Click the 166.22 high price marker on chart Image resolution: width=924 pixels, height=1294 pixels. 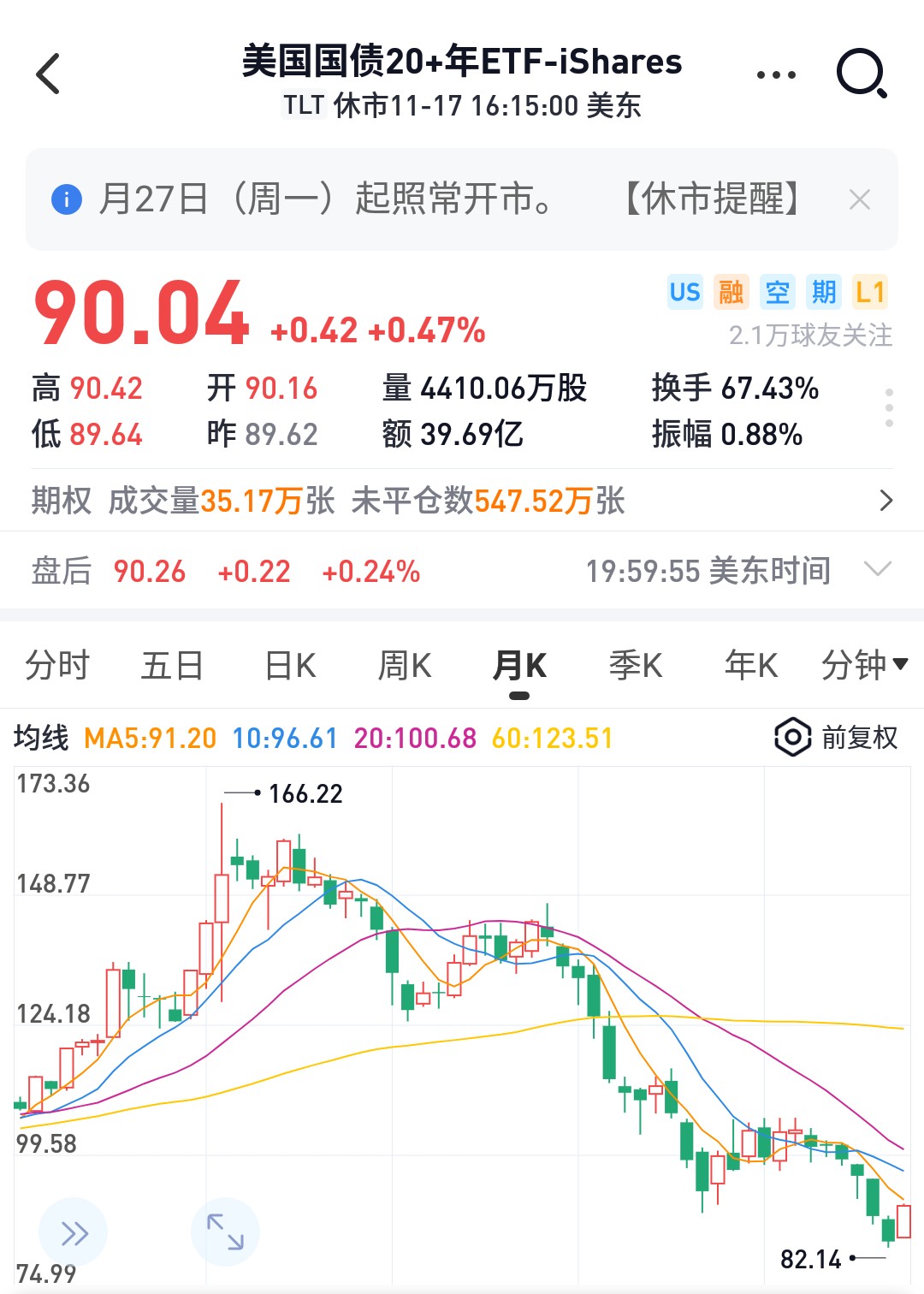coord(304,793)
